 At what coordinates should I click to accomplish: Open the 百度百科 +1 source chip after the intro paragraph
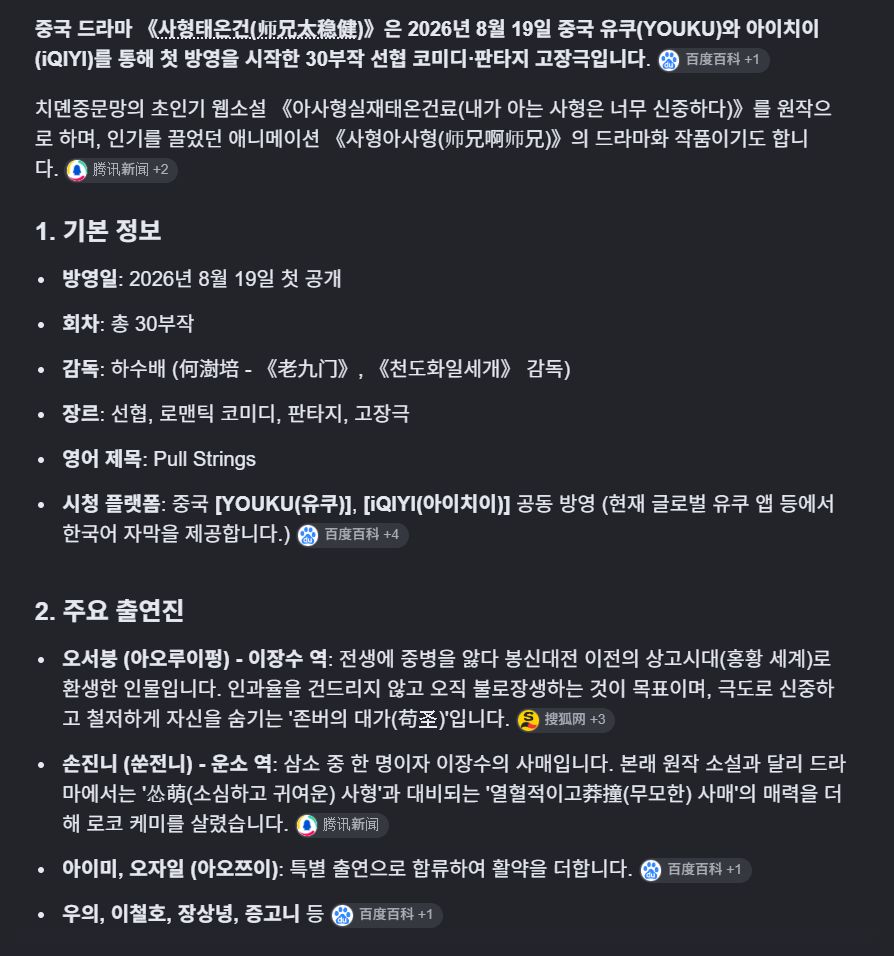pyautogui.click(x=713, y=60)
